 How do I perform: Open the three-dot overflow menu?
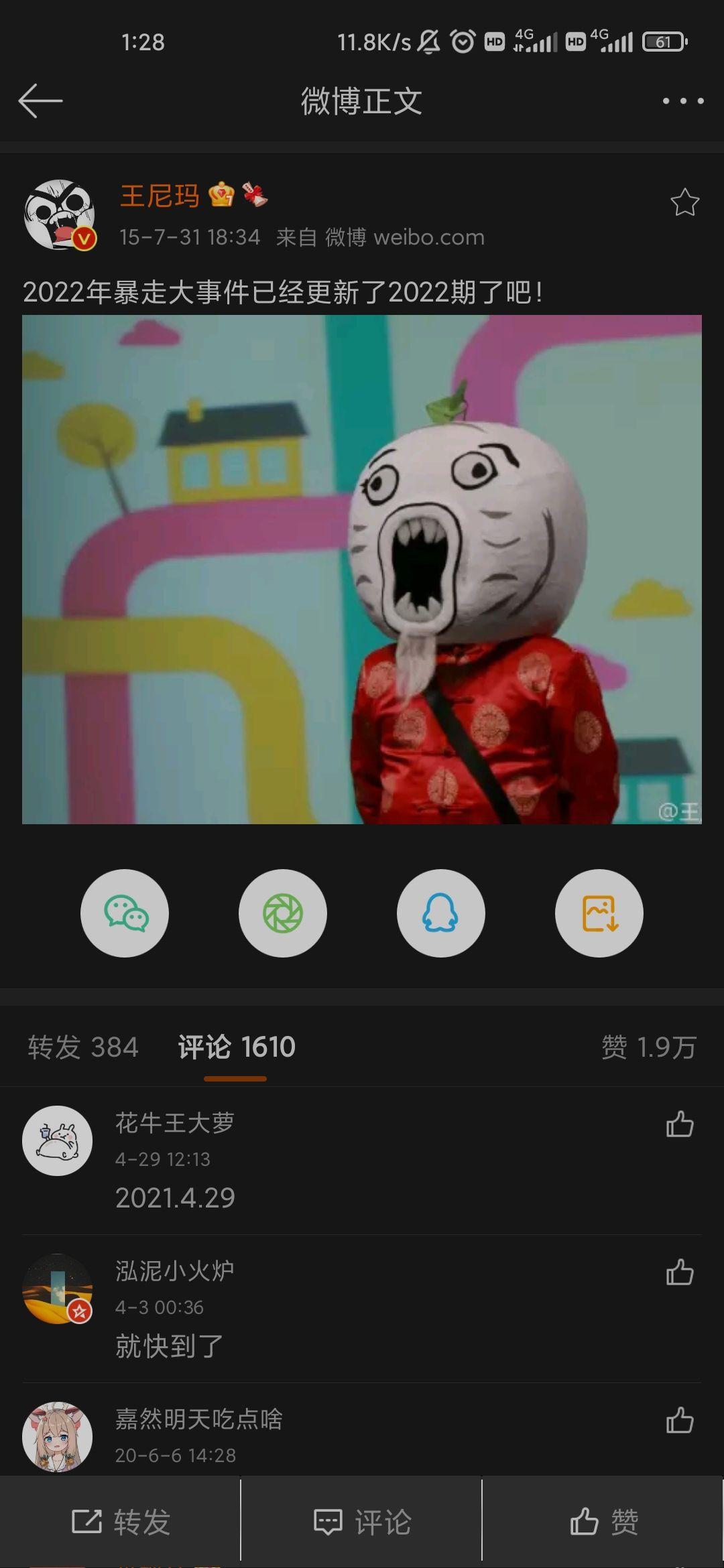click(x=682, y=101)
